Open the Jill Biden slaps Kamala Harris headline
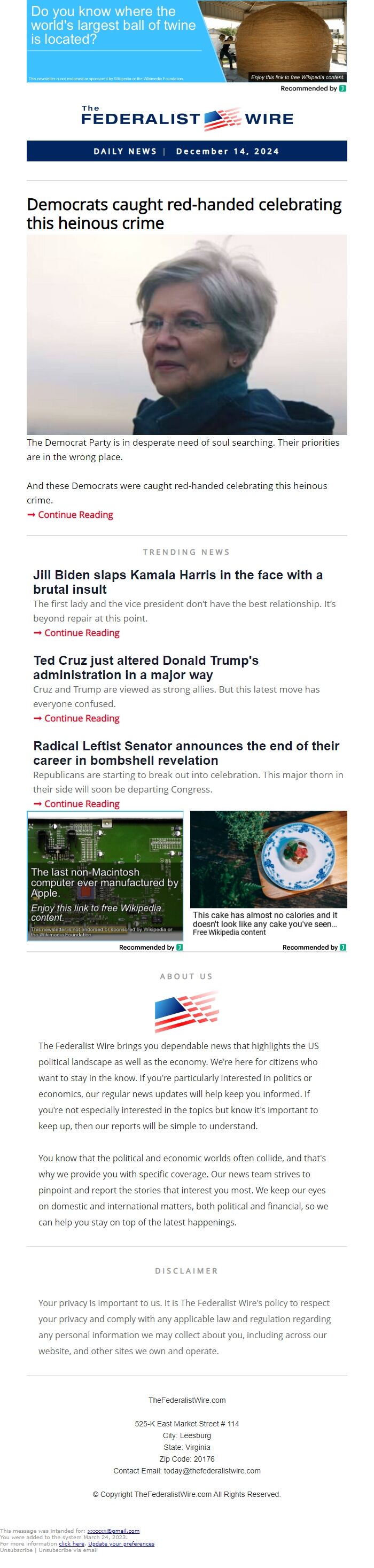Image resolution: width=374 pixels, height=1568 pixels. coord(177,581)
